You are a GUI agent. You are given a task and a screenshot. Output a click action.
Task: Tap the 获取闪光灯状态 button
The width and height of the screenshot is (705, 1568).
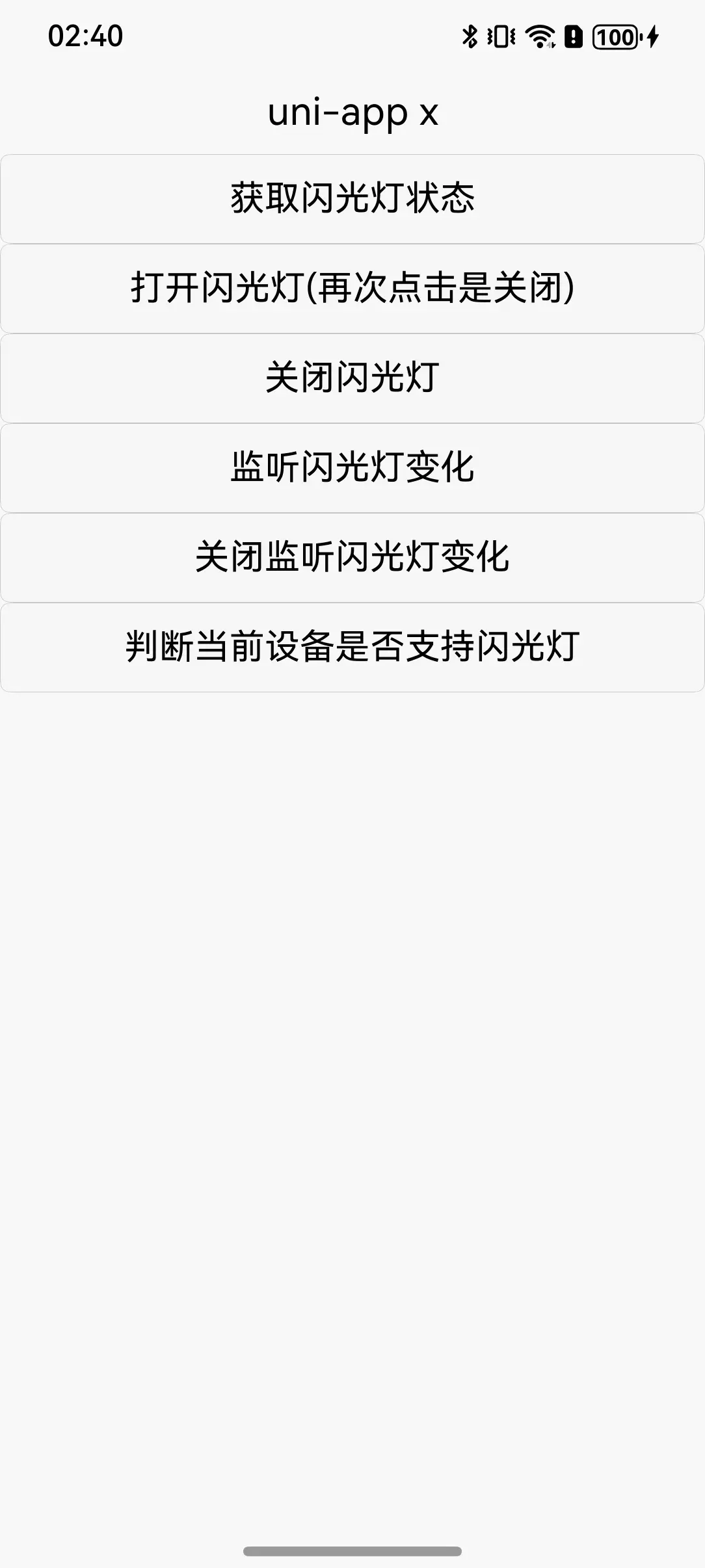pos(352,199)
